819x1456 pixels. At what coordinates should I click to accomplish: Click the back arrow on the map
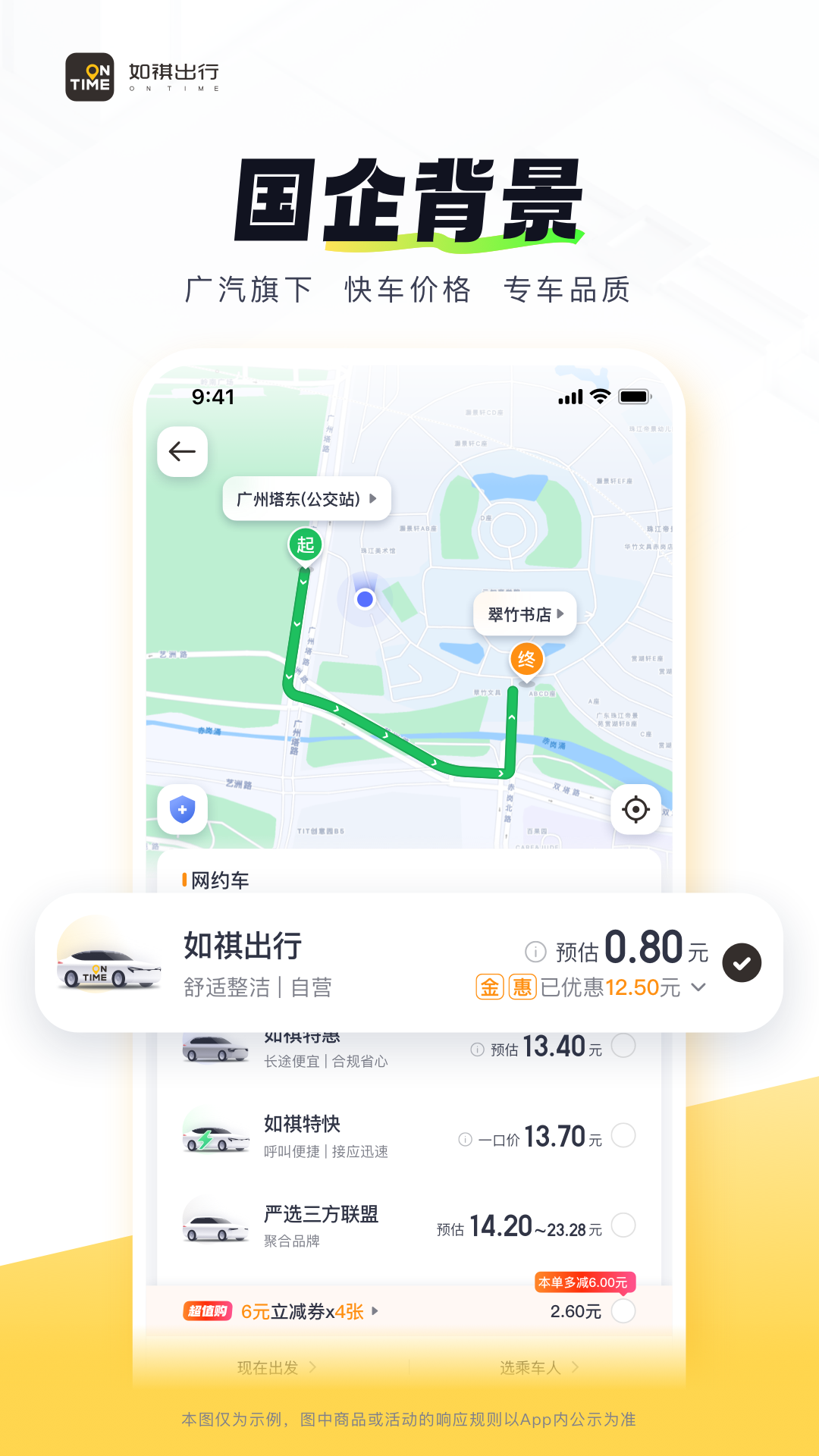pyautogui.click(x=182, y=450)
